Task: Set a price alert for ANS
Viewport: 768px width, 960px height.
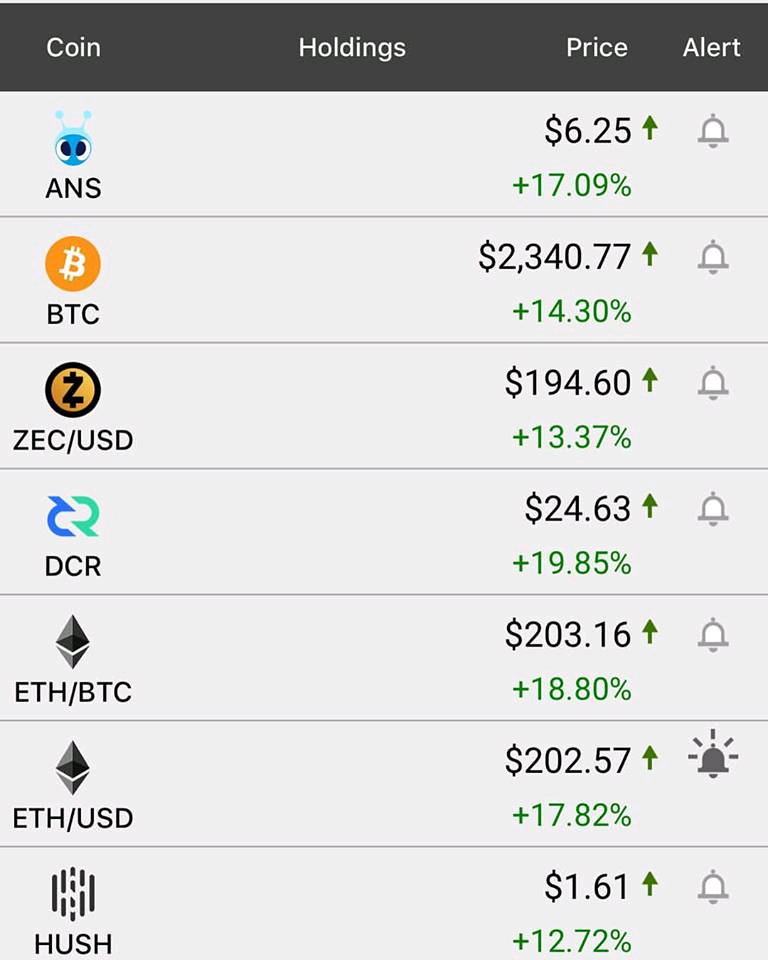Action: (x=712, y=131)
